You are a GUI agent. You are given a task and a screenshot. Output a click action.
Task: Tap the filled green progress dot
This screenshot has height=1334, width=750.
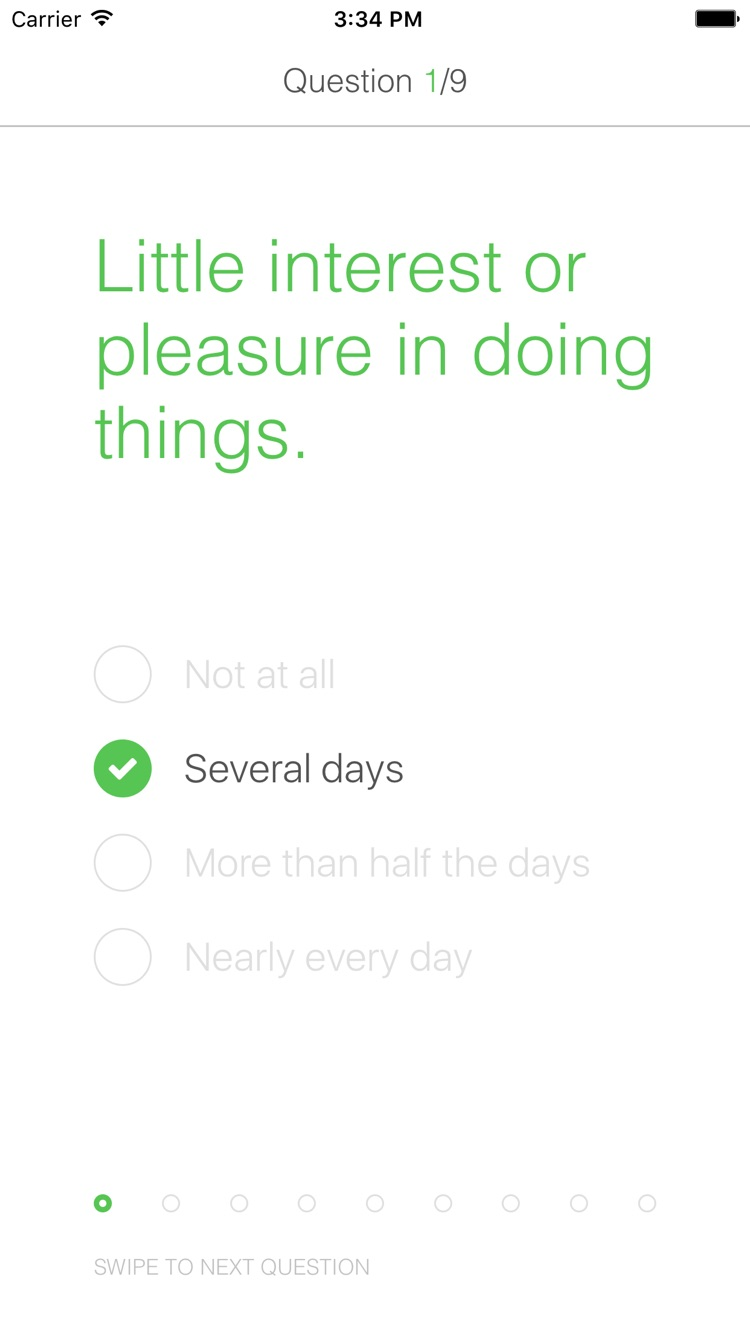[104, 1203]
